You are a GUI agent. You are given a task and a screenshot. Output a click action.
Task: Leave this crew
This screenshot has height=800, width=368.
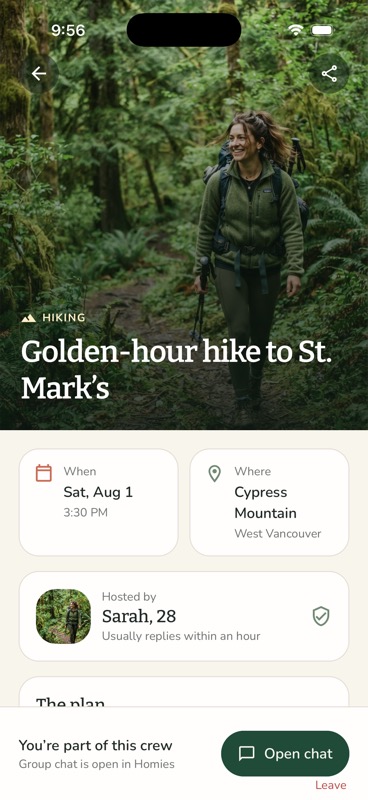pos(330,785)
